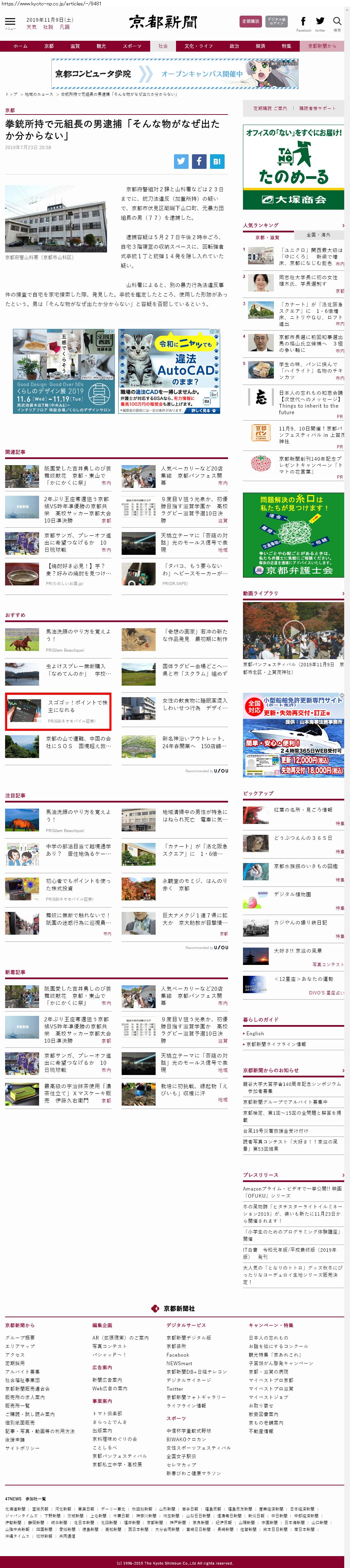The height and width of the screenshot is (1568, 350).
Task: Go to the 政治 section
Action: tap(234, 46)
